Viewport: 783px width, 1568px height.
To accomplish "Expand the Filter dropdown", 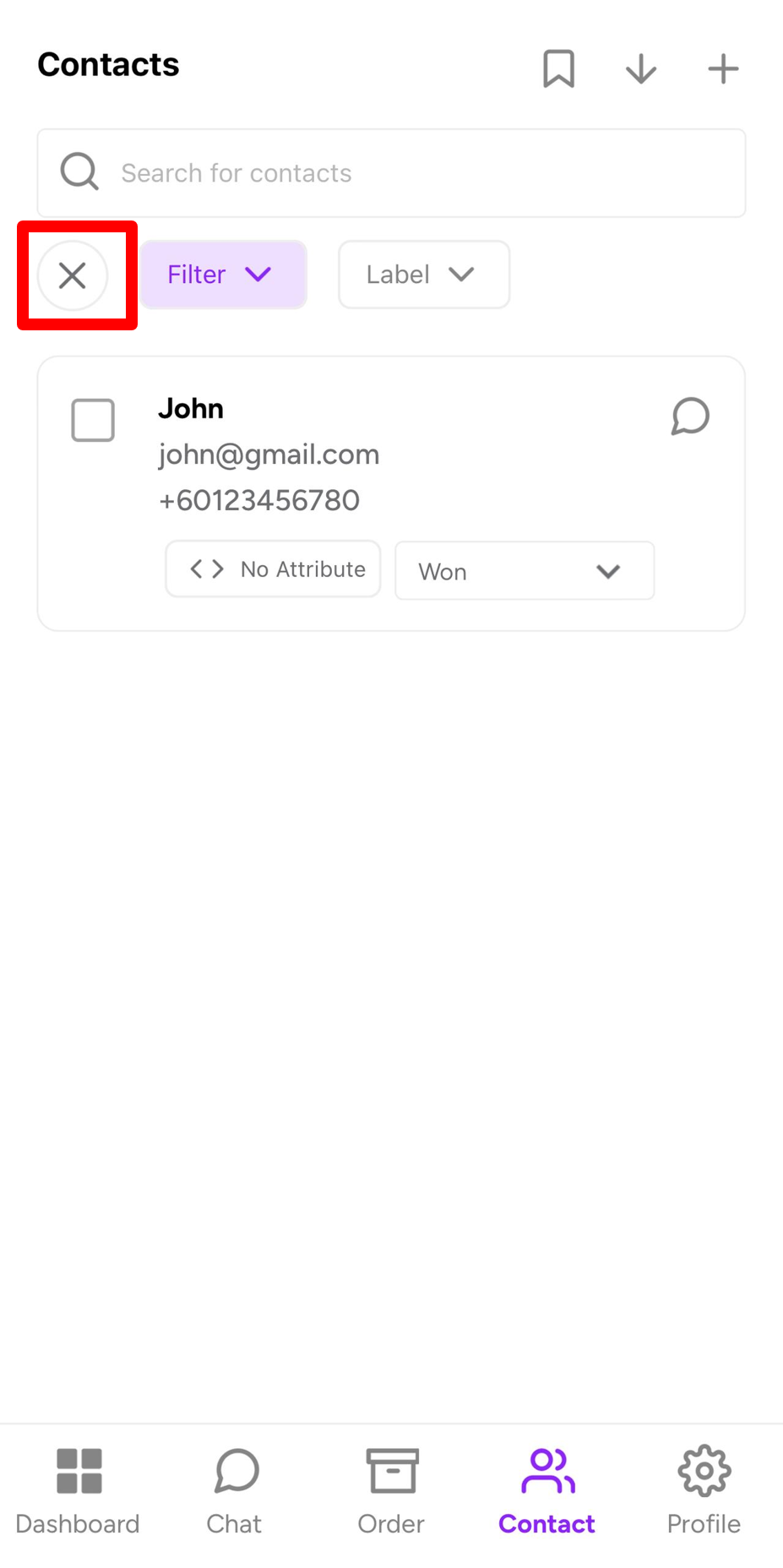I will point(223,275).
